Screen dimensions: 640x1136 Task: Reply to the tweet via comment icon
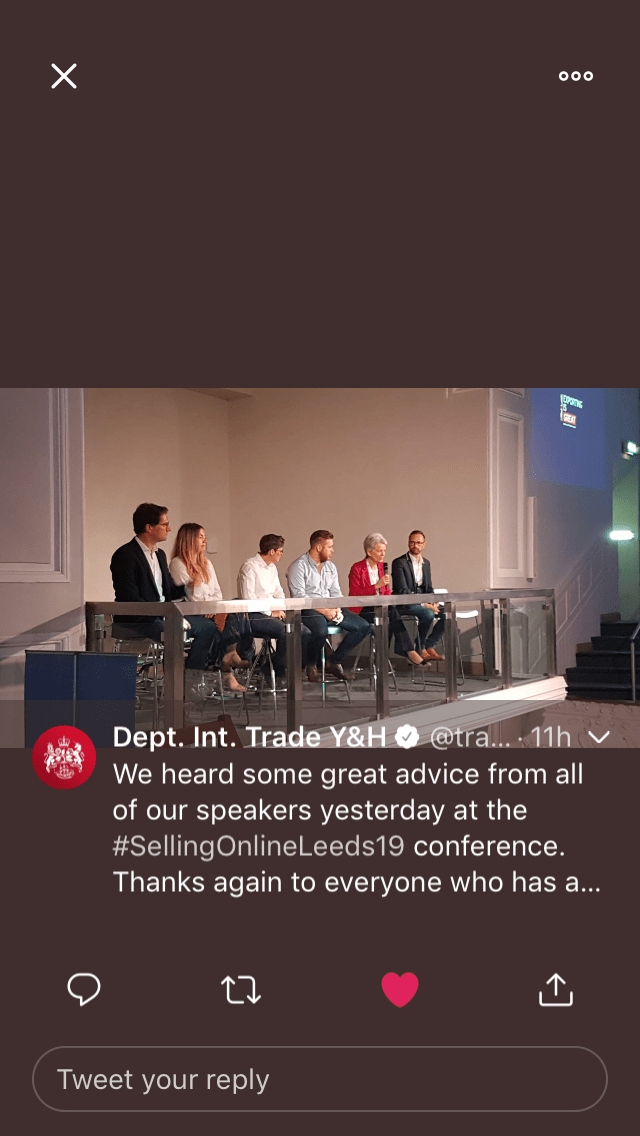pyautogui.click(x=84, y=989)
